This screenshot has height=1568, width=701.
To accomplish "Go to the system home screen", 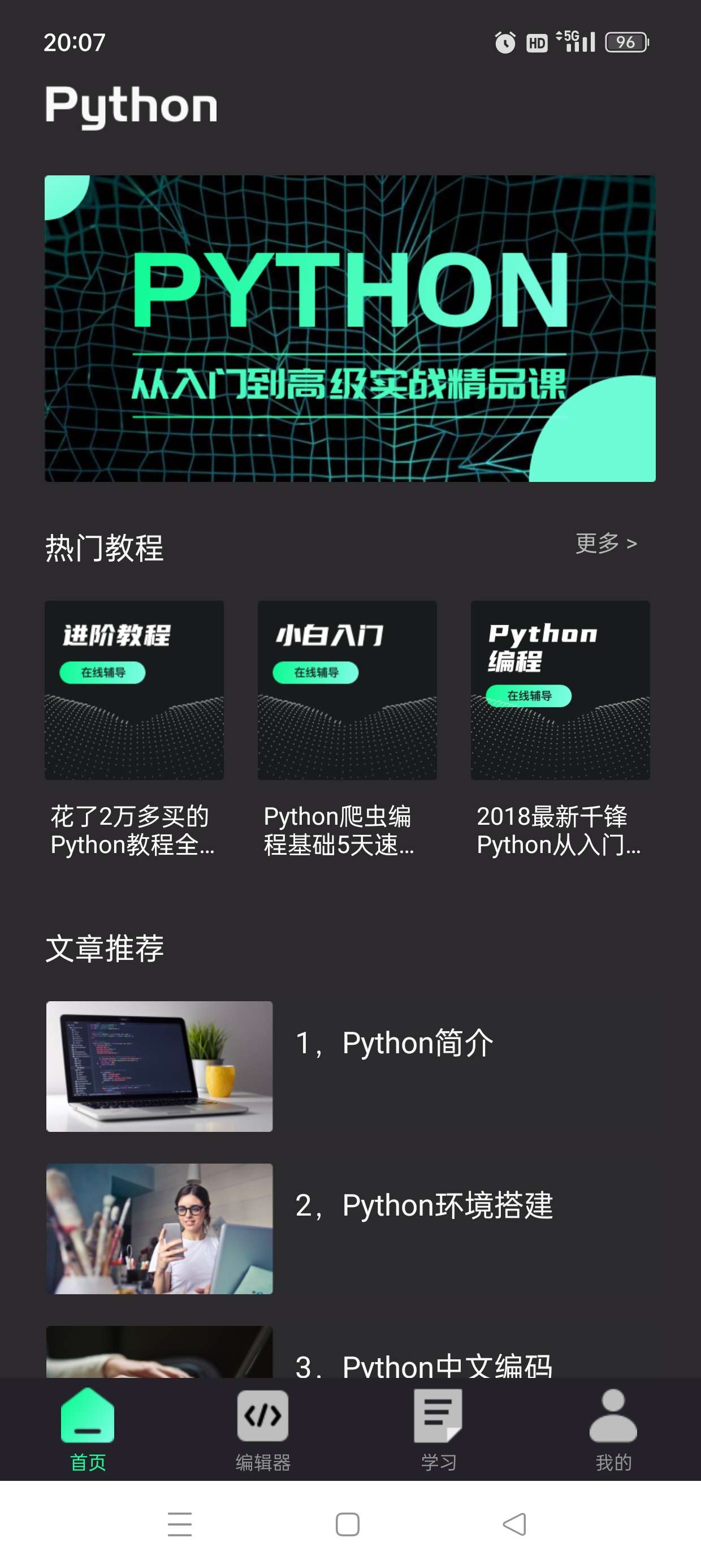I will 348,1524.
